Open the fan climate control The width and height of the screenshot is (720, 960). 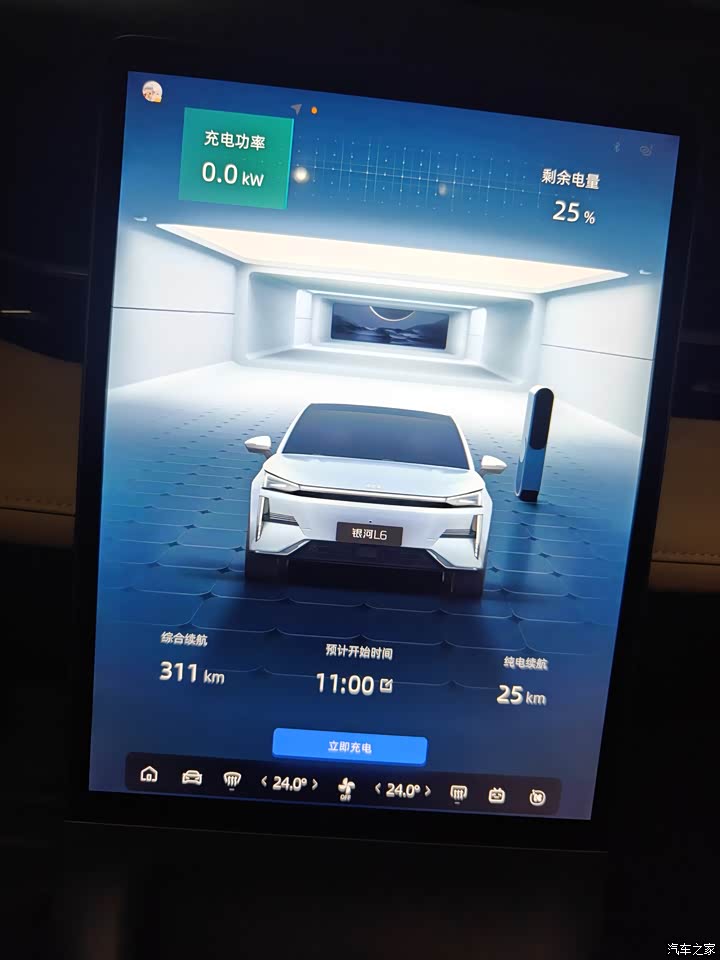point(346,787)
